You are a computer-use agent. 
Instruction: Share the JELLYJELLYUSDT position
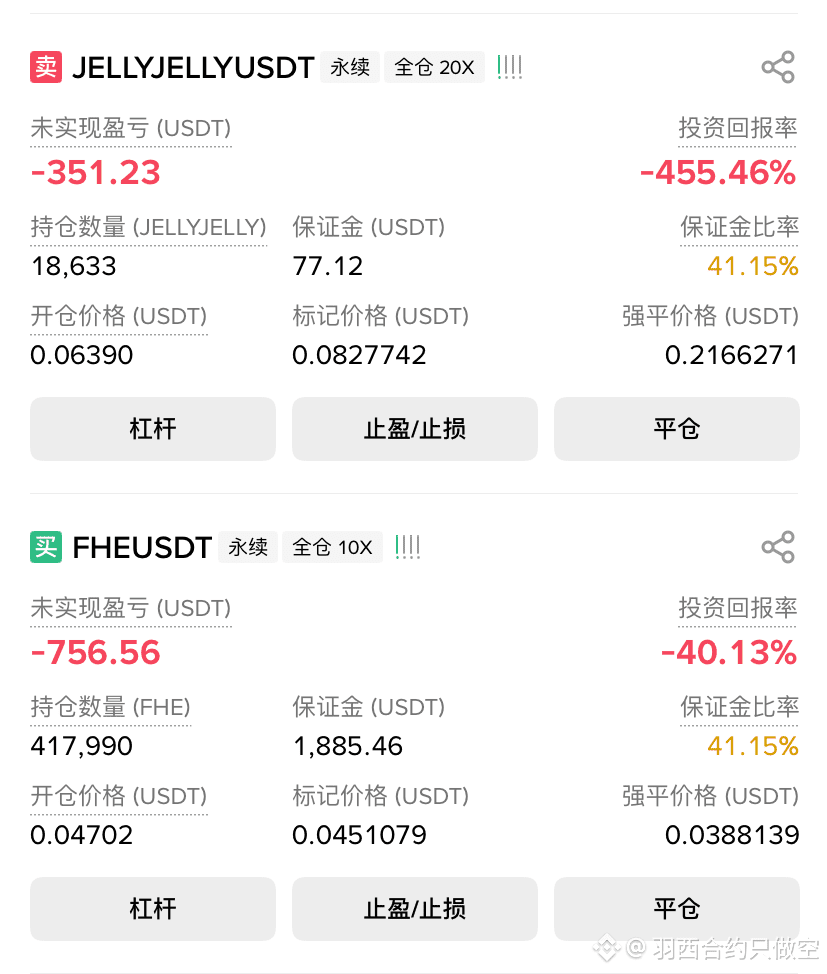point(778,67)
